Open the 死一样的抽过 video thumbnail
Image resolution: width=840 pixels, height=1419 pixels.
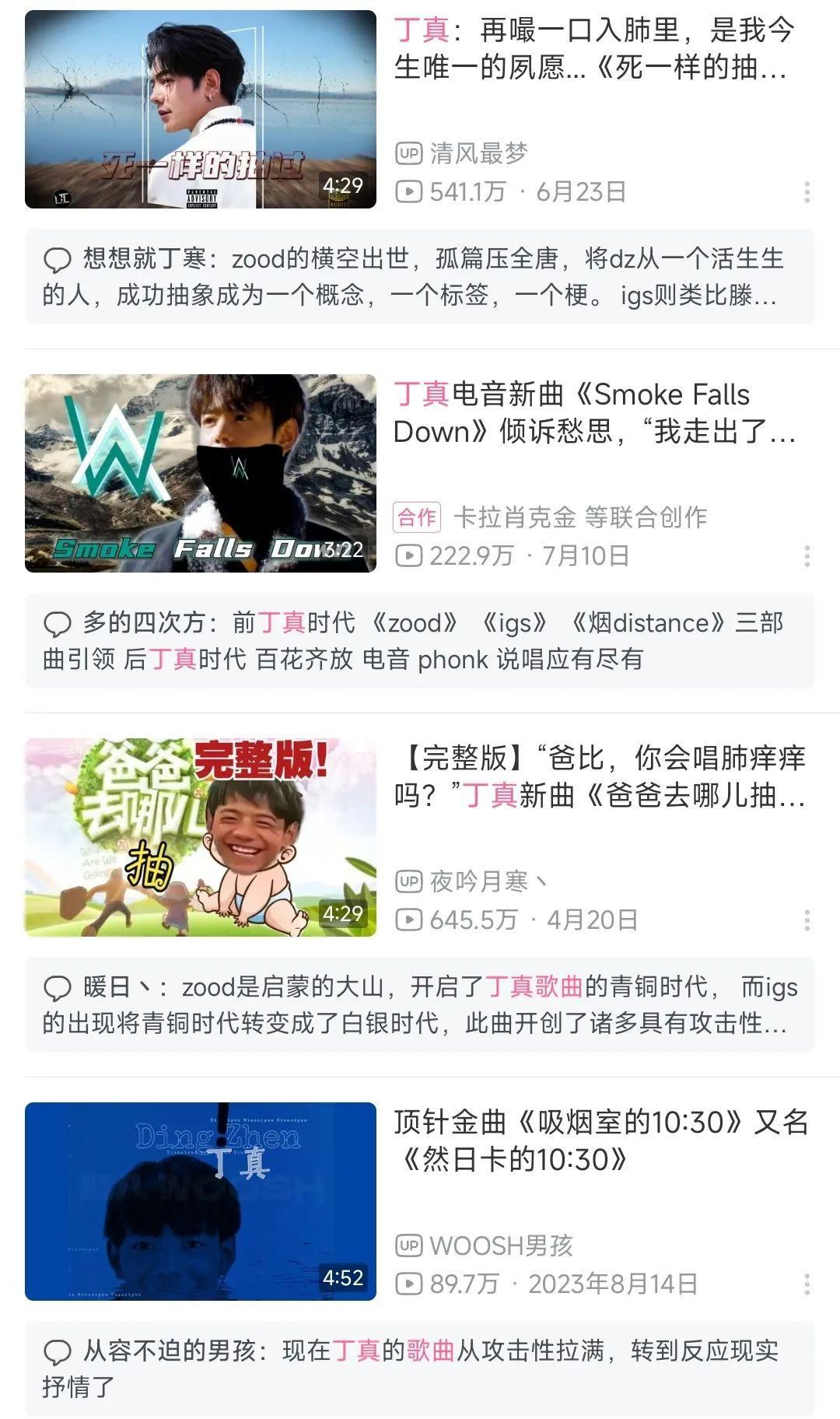click(200, 109)
